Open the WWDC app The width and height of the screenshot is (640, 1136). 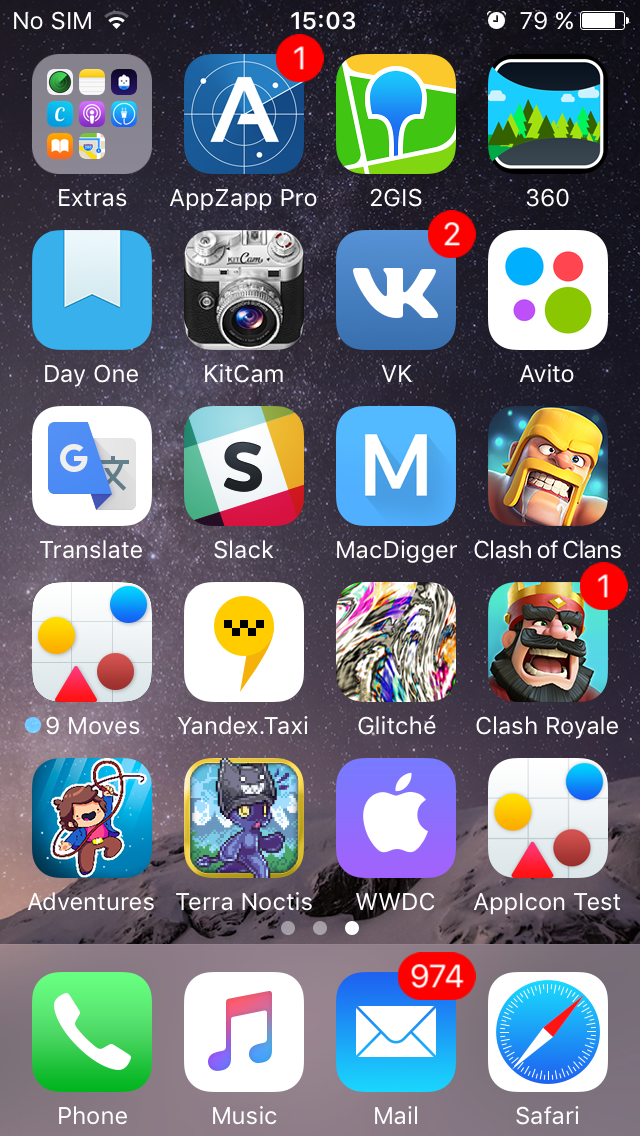click(396, 818)
